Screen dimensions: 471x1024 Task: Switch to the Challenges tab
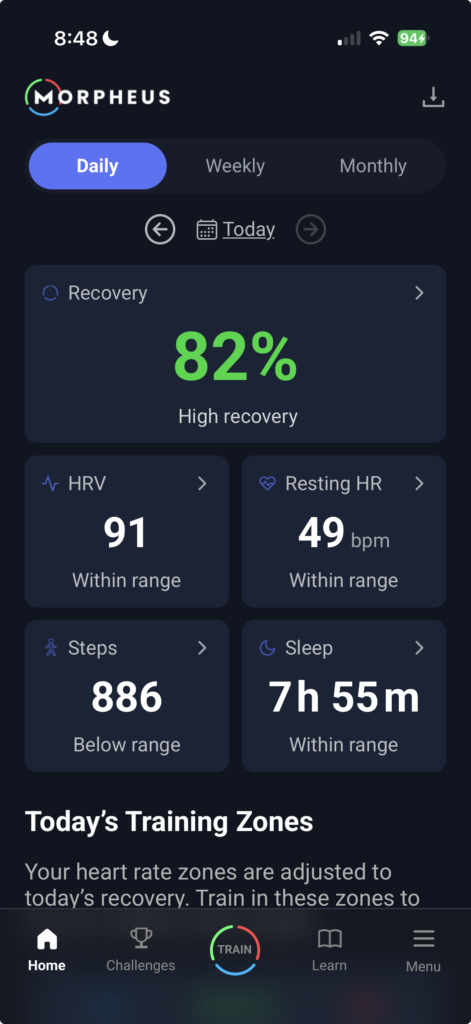click(141, 950)
